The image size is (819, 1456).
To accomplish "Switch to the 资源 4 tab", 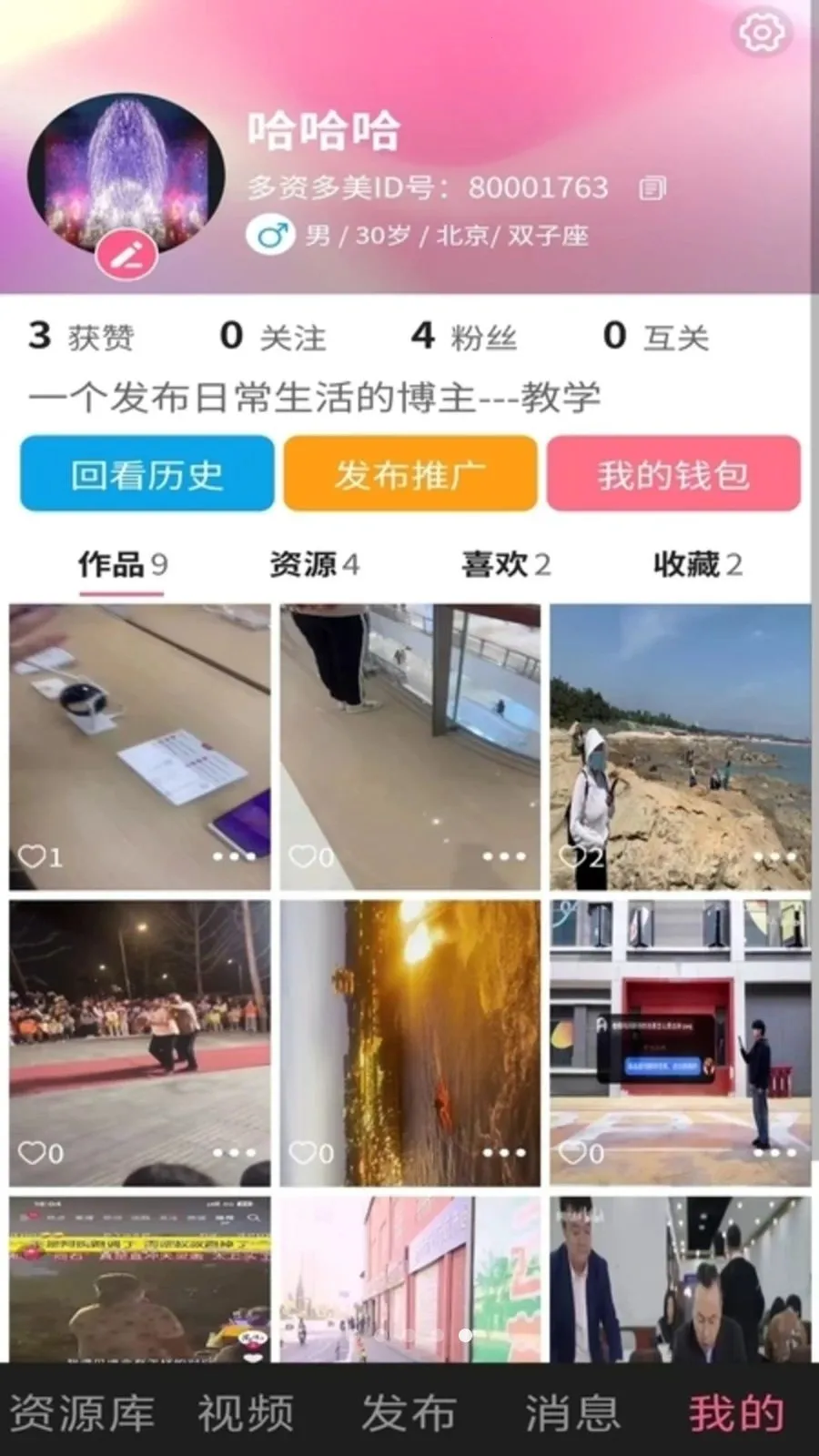I will point(314,564).
